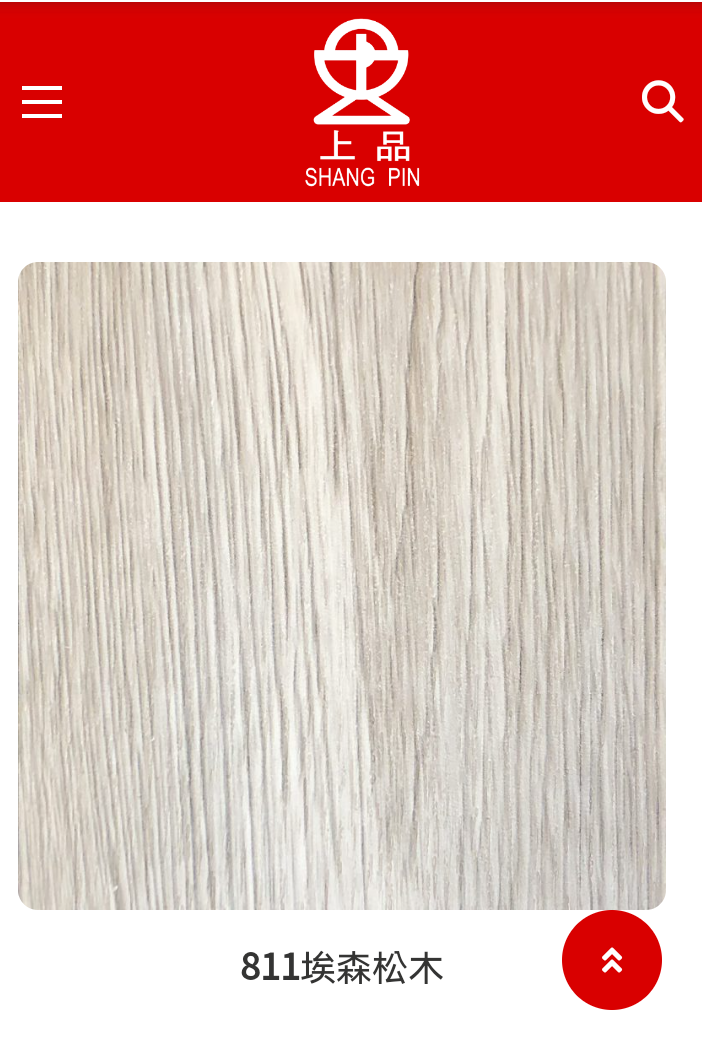Tap the back-to-top arrow button
Viewport: 702px width, 1045px height.
tap(612, 960)
